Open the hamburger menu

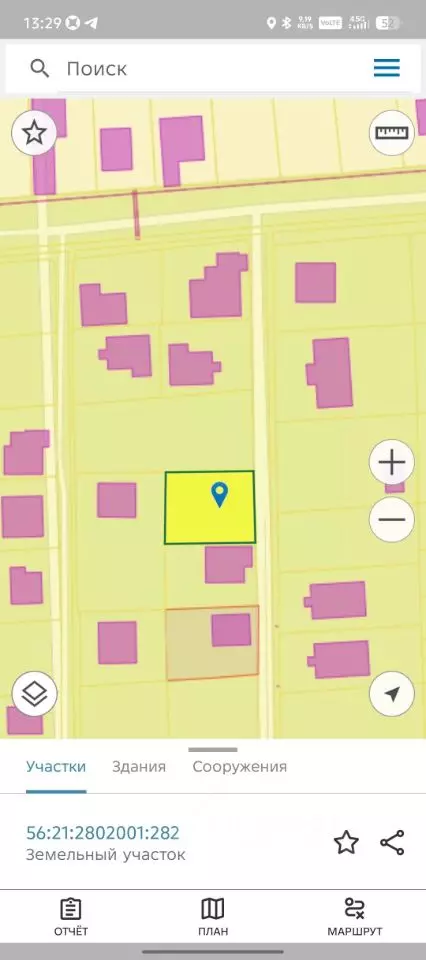tap(387, 68)
